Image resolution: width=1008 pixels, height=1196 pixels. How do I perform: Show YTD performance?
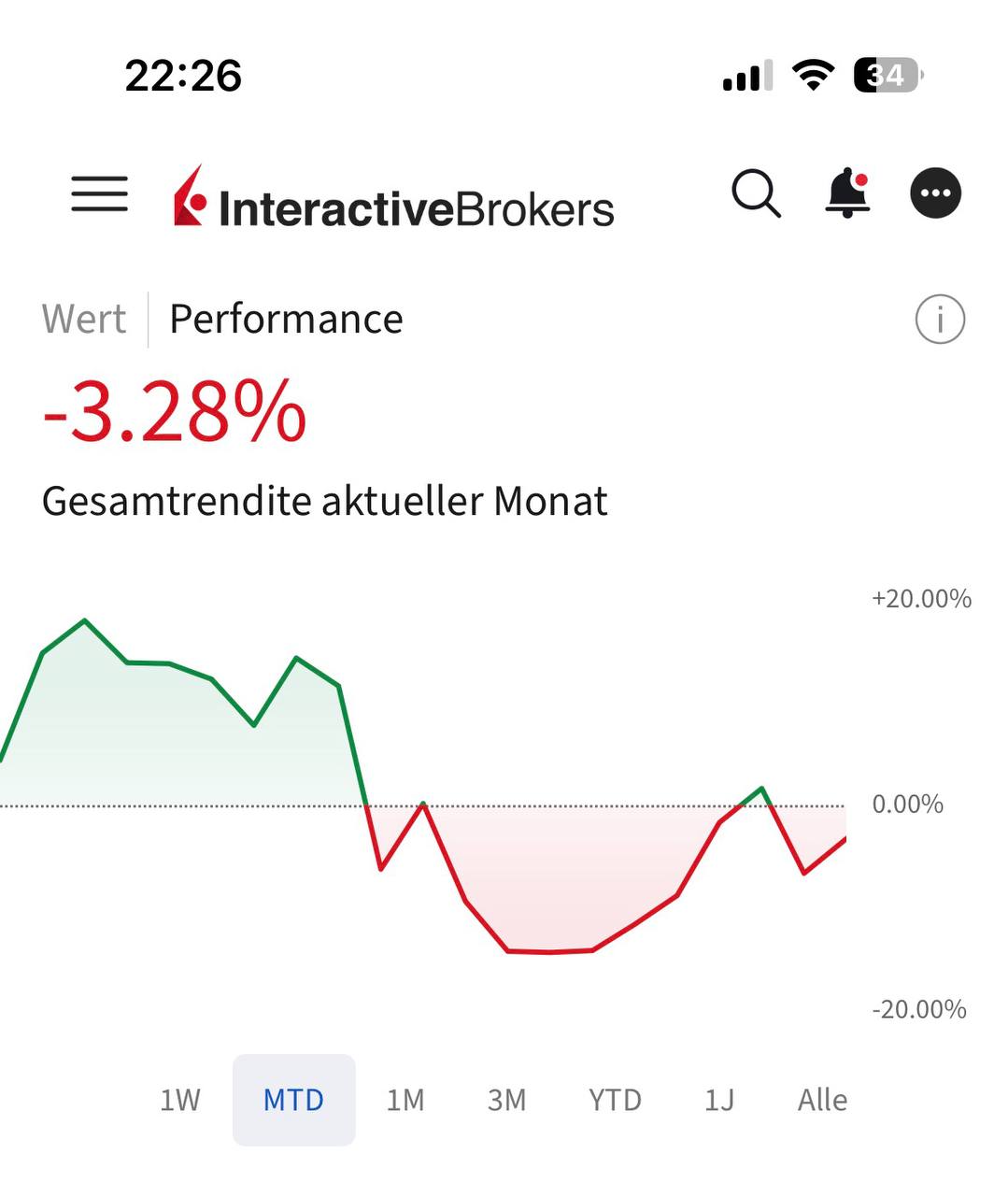tap(615, 1100)
